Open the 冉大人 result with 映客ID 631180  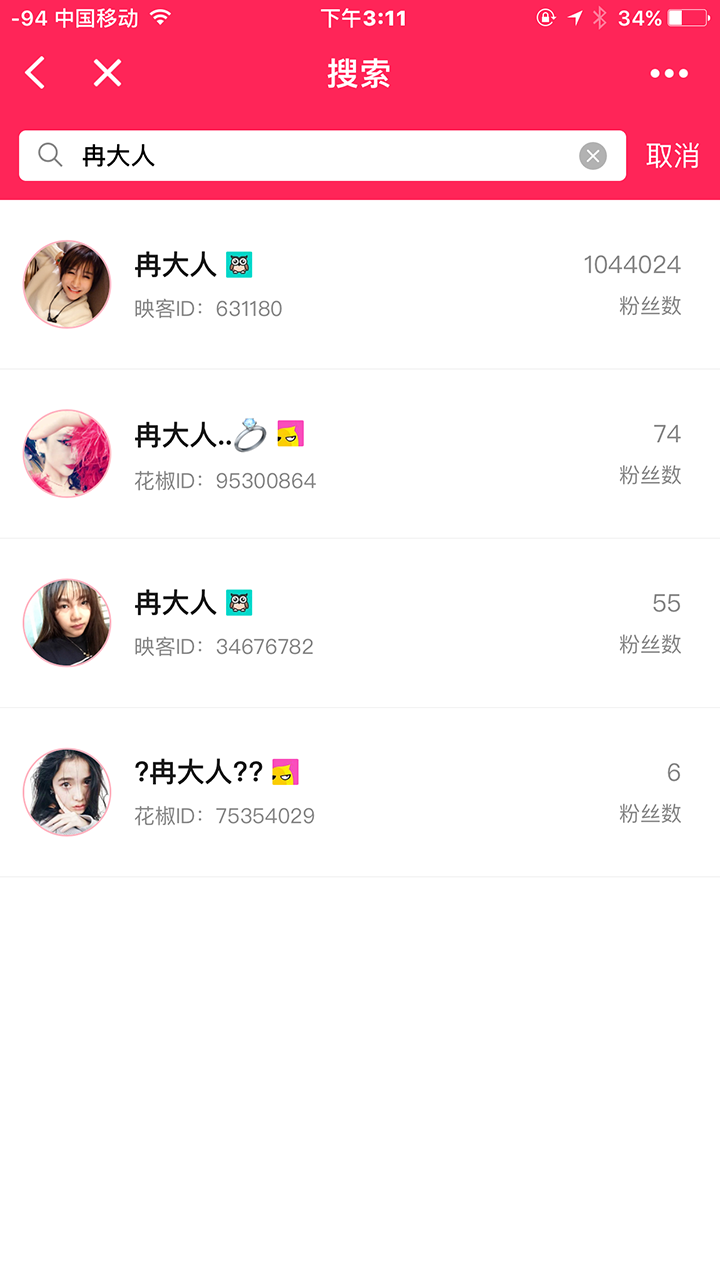[x=360, y=285]
